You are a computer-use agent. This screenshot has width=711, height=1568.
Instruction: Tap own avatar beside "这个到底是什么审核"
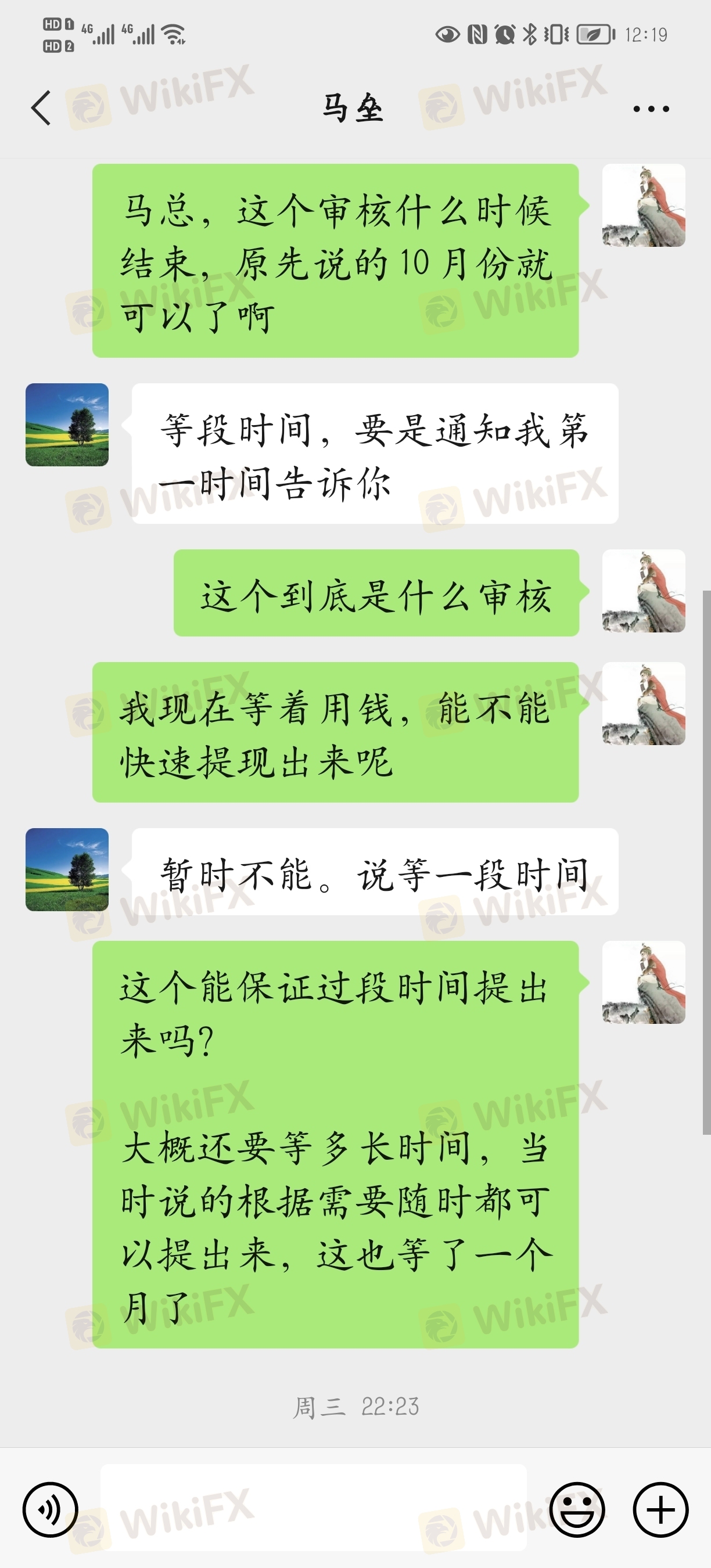(644, 591)
